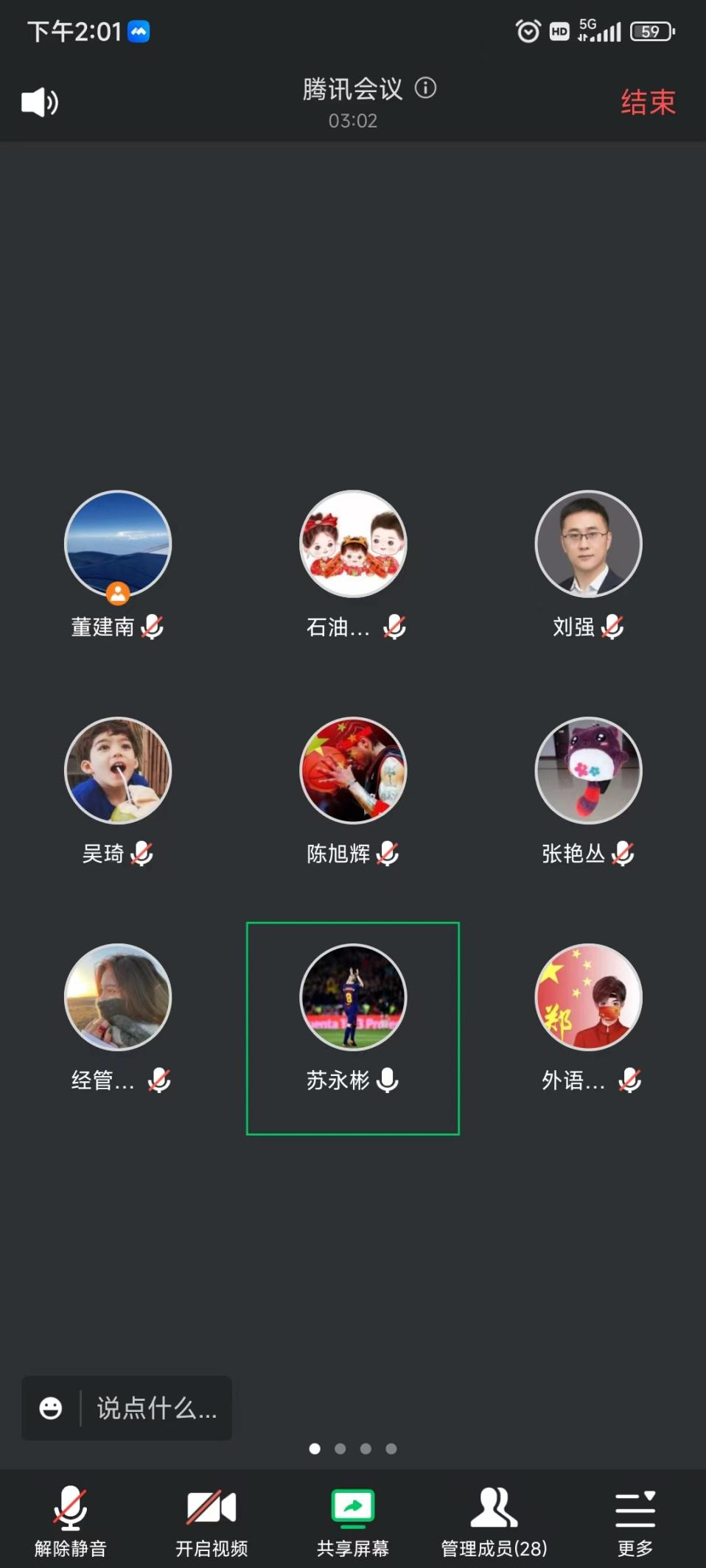Select participant 外语… tile
The width and height of the screenshot is (706, 1568).
[588, 998]
